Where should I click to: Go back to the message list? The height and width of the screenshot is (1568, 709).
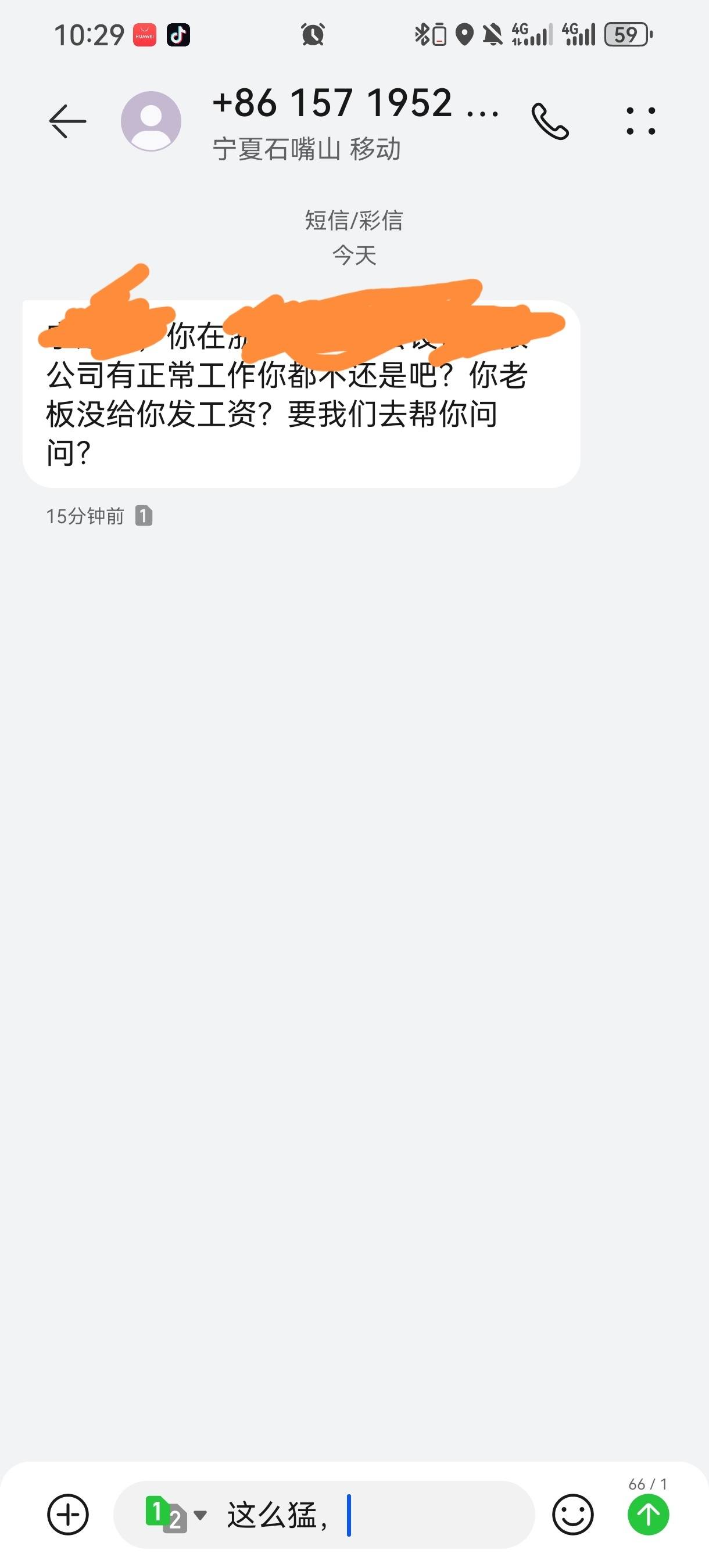(x=67, y=121)
